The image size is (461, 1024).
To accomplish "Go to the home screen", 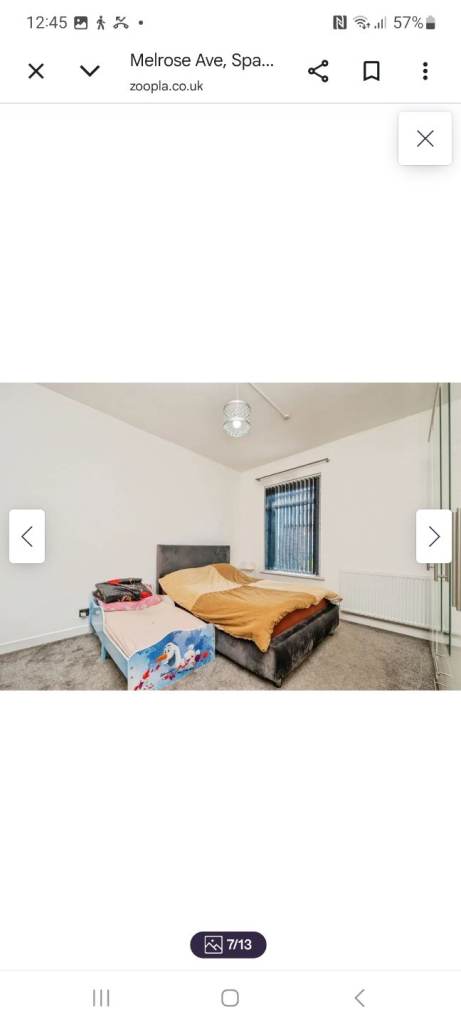I will pyautogui.click(x=230, y=997).
